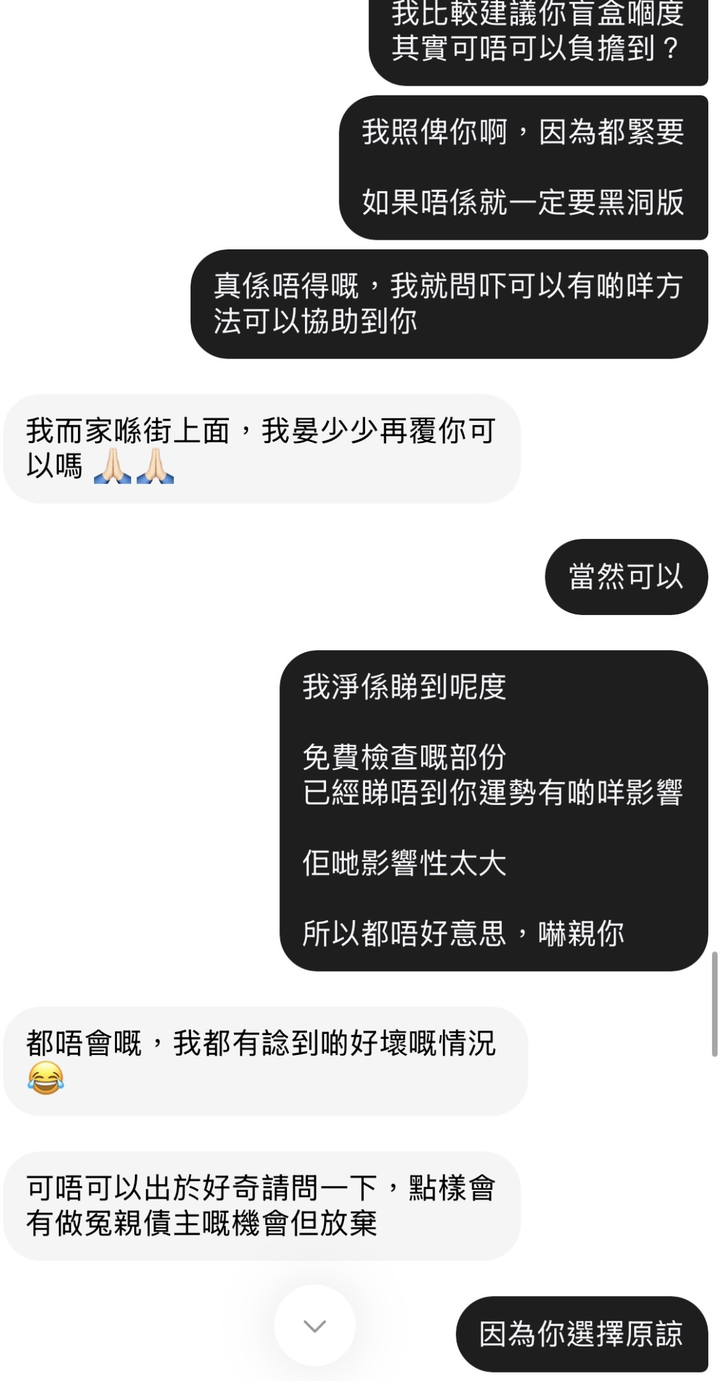Tap the bubble saying 因為你選擇原諒
The width and height of the screenshot is (723, 1381).
point(581,1334)
